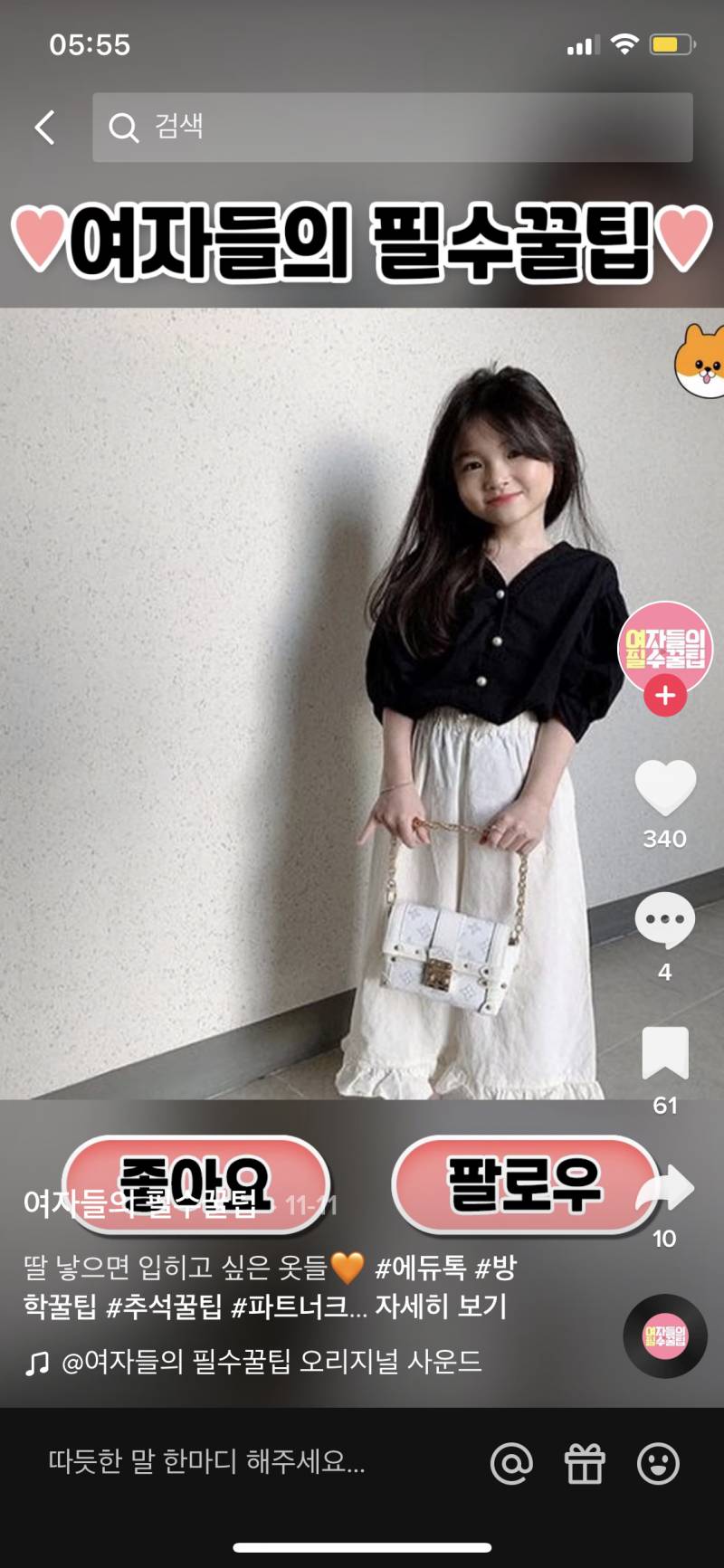Open the spinning sound disc
Image resolution: width=724 pixels, height=1568 pixels.
click(665, 1336)
